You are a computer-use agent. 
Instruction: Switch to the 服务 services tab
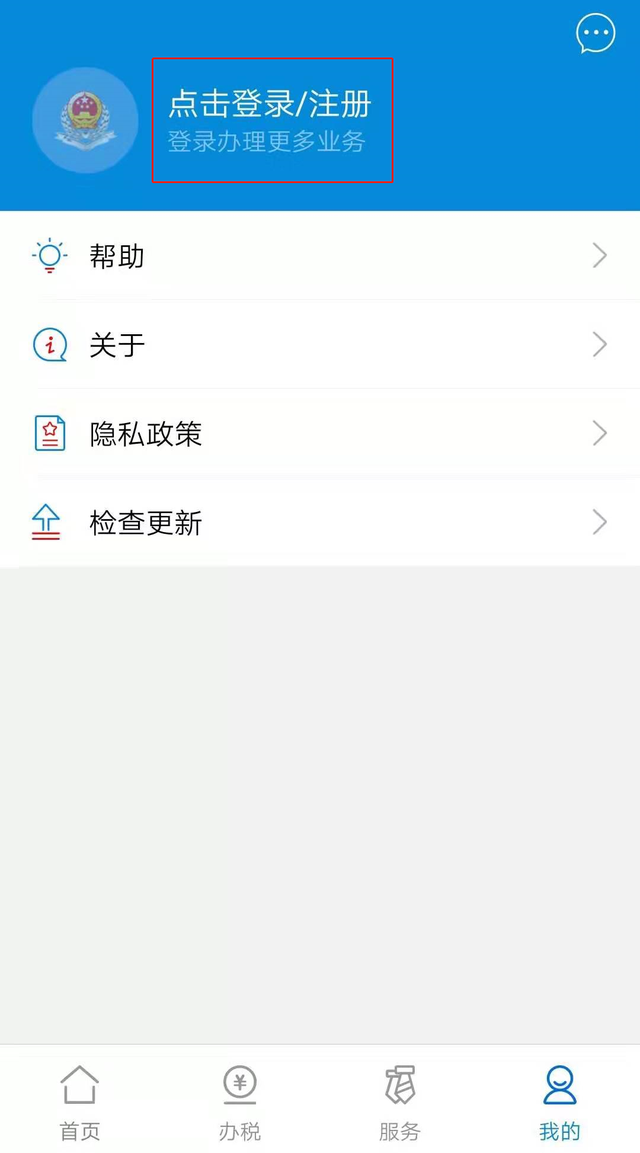(x=400, y=1102)
